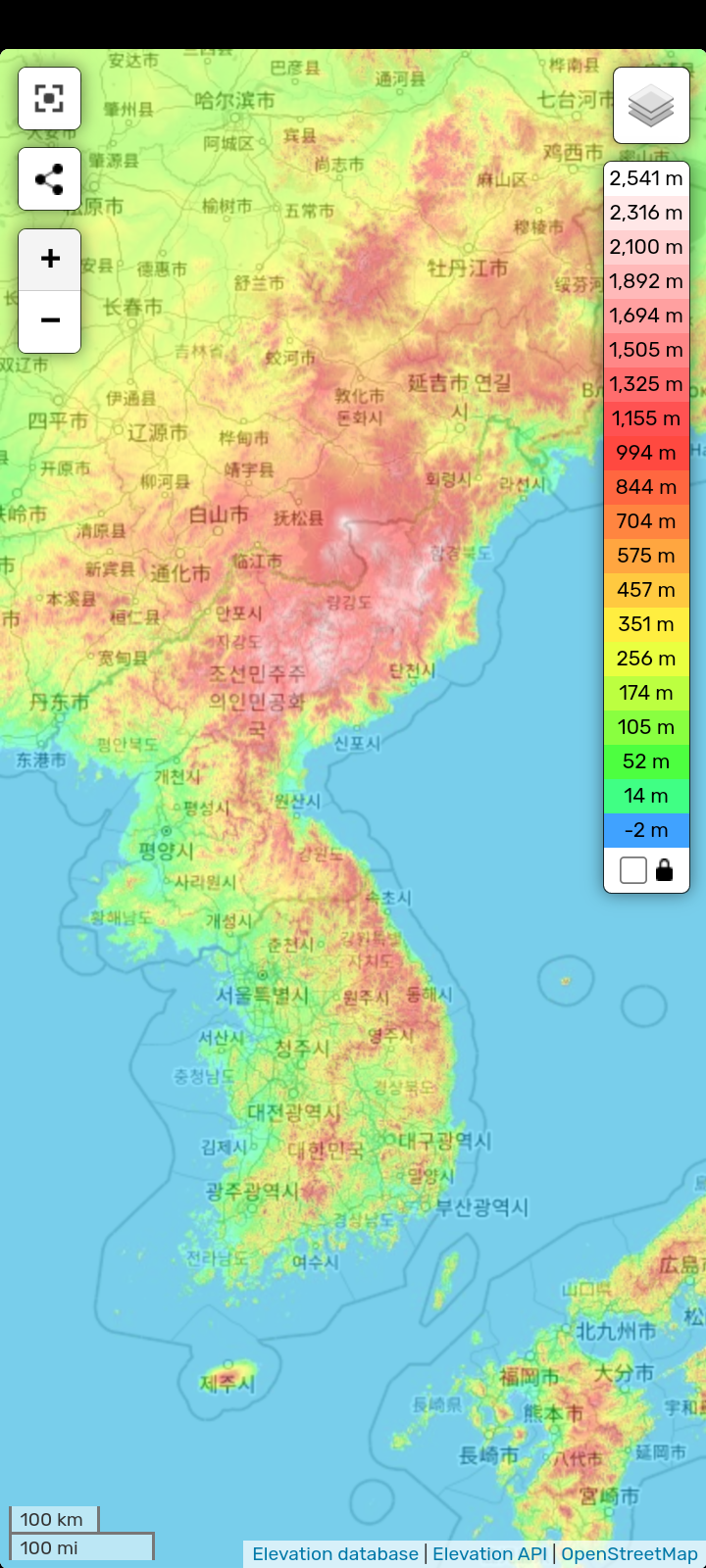Open the Elevation API link

(x=489, y=1553)
